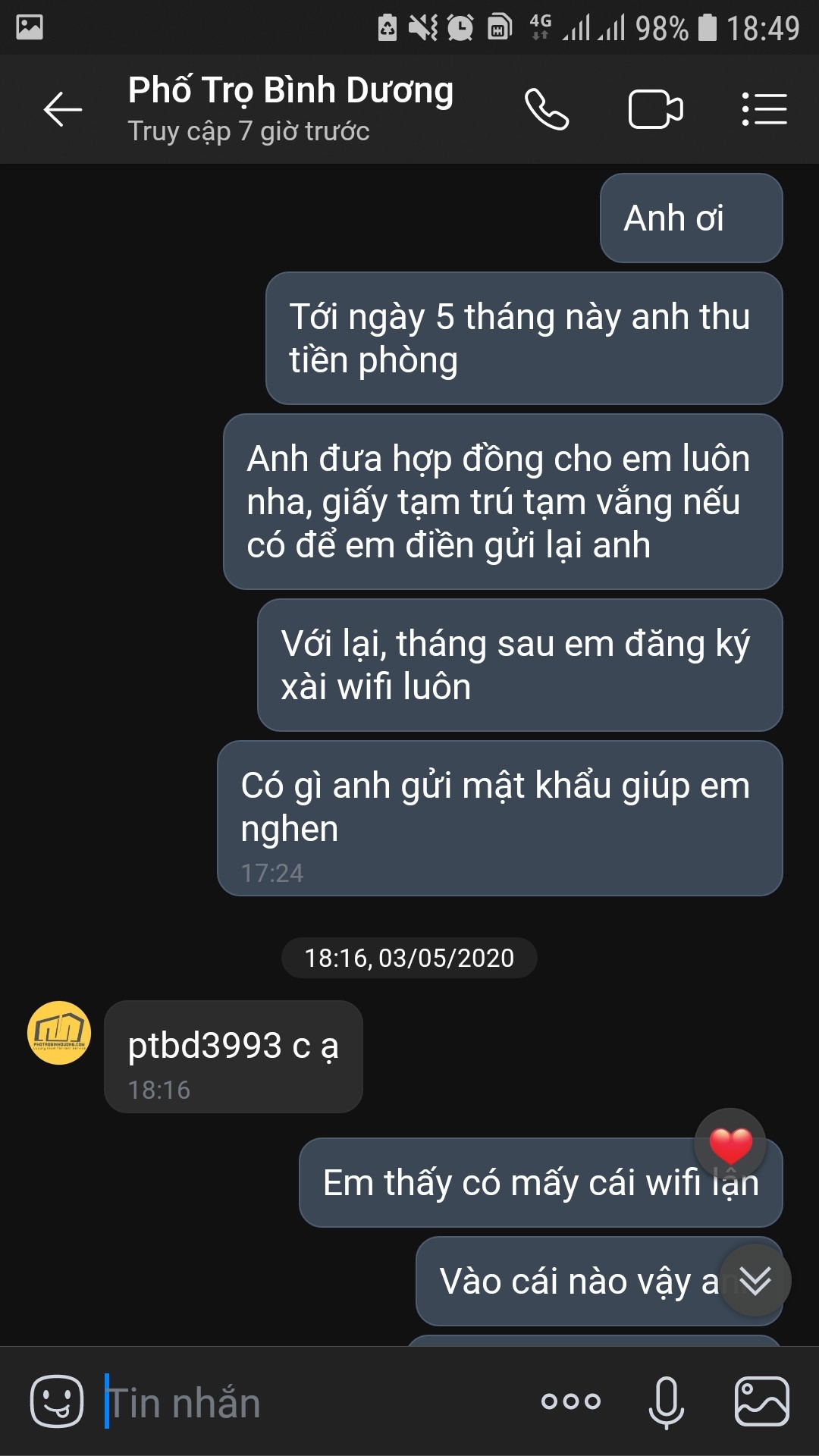Record a voice message
The height and width of the screenshot is (1456, 819).
666,1401
